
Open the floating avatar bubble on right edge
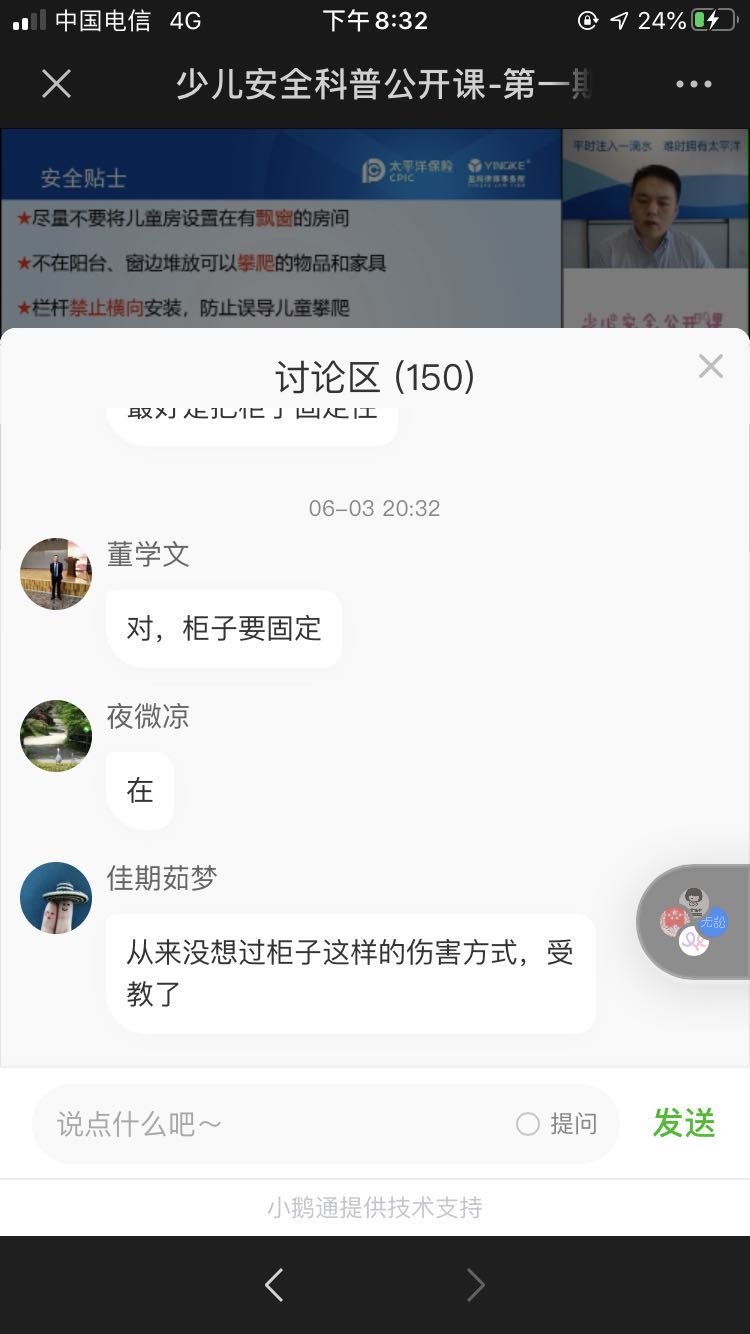(x=695, y=921)
